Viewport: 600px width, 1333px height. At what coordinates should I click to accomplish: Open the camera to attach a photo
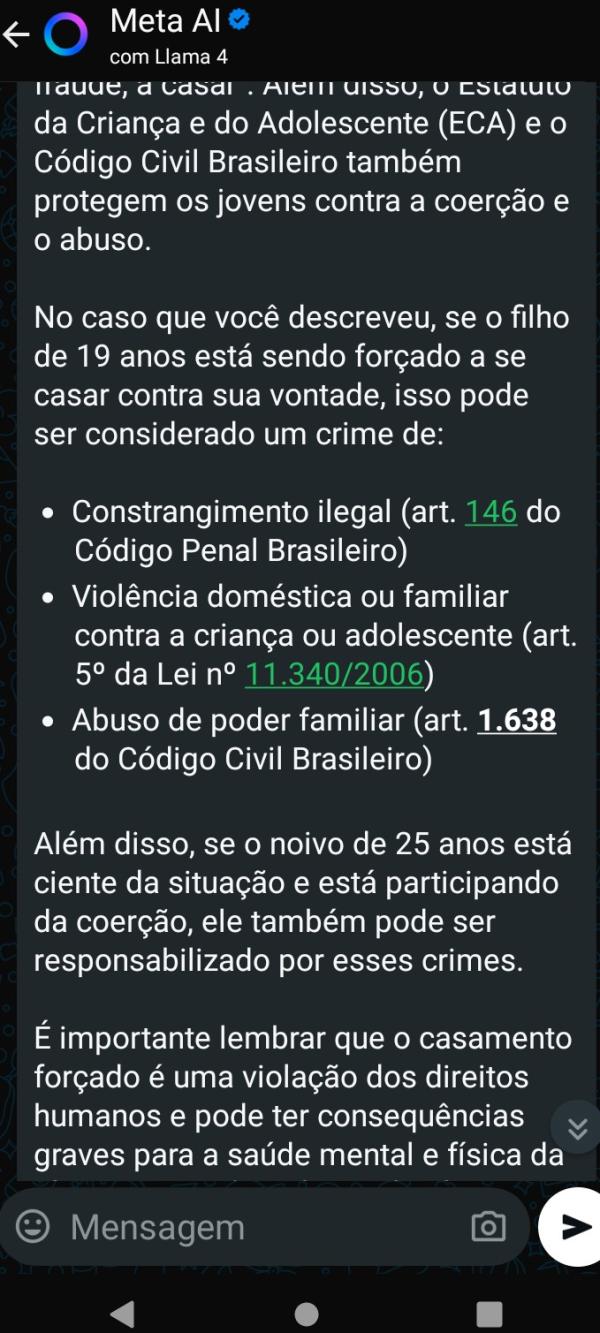(x=488, y=1227)
